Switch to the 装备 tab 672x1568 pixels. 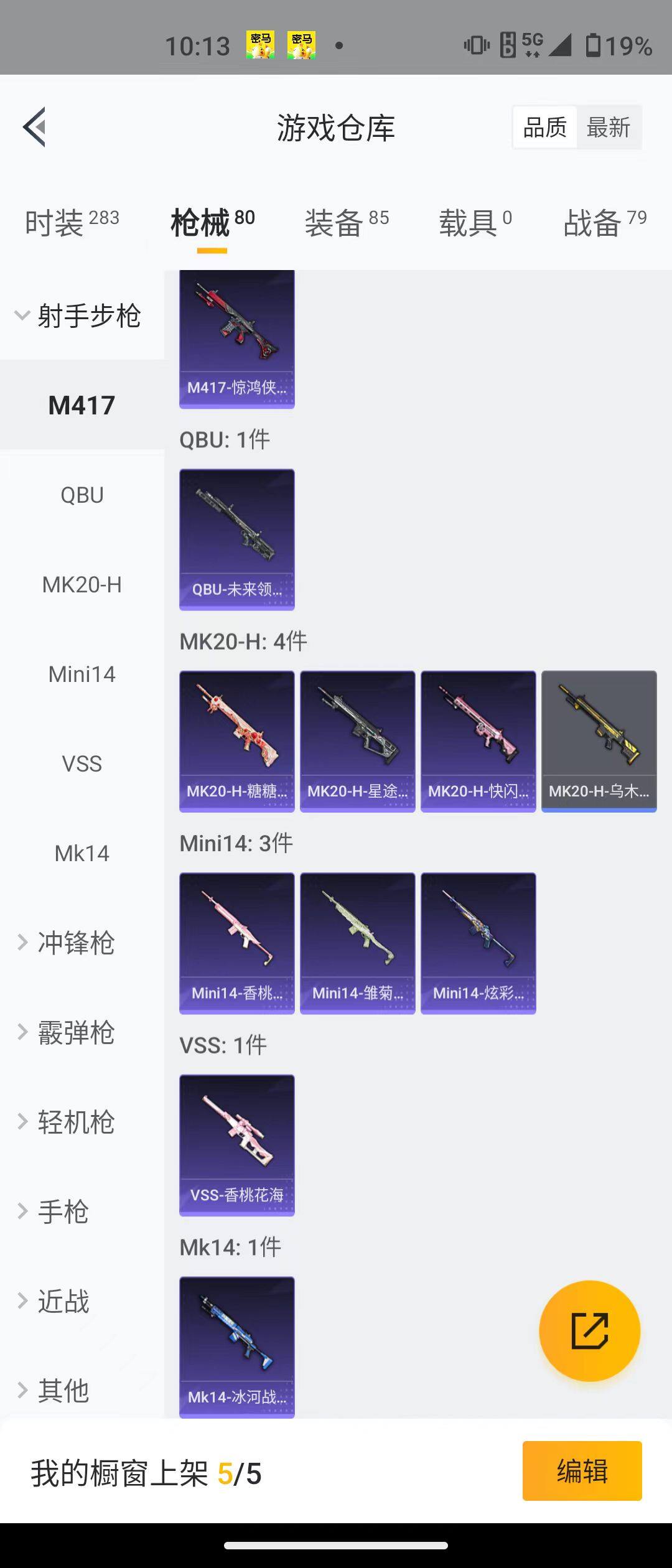346,223
